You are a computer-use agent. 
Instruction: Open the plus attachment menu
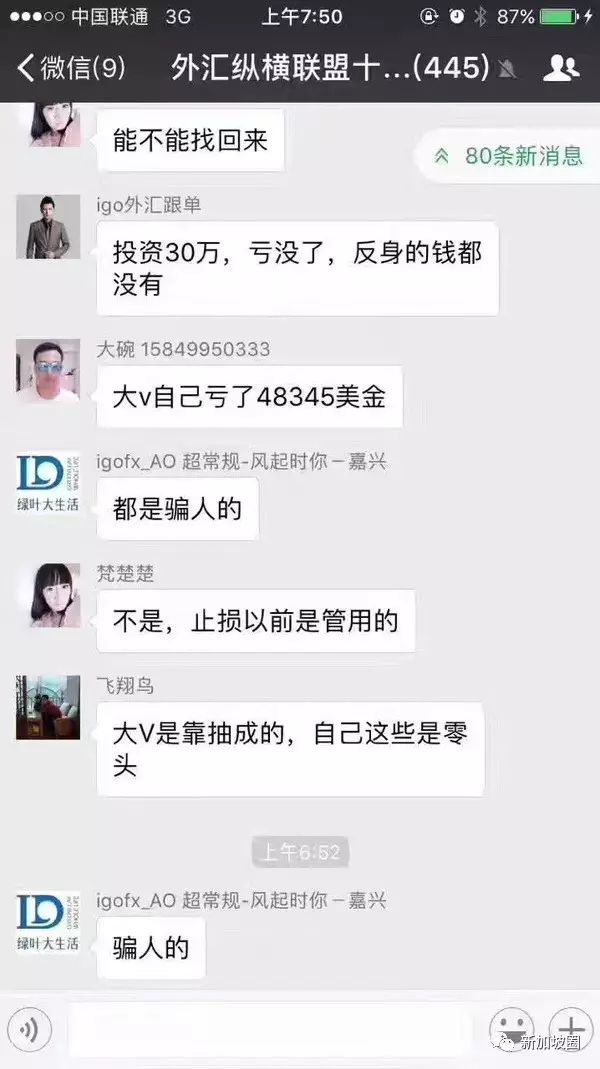pos(571,1031)
